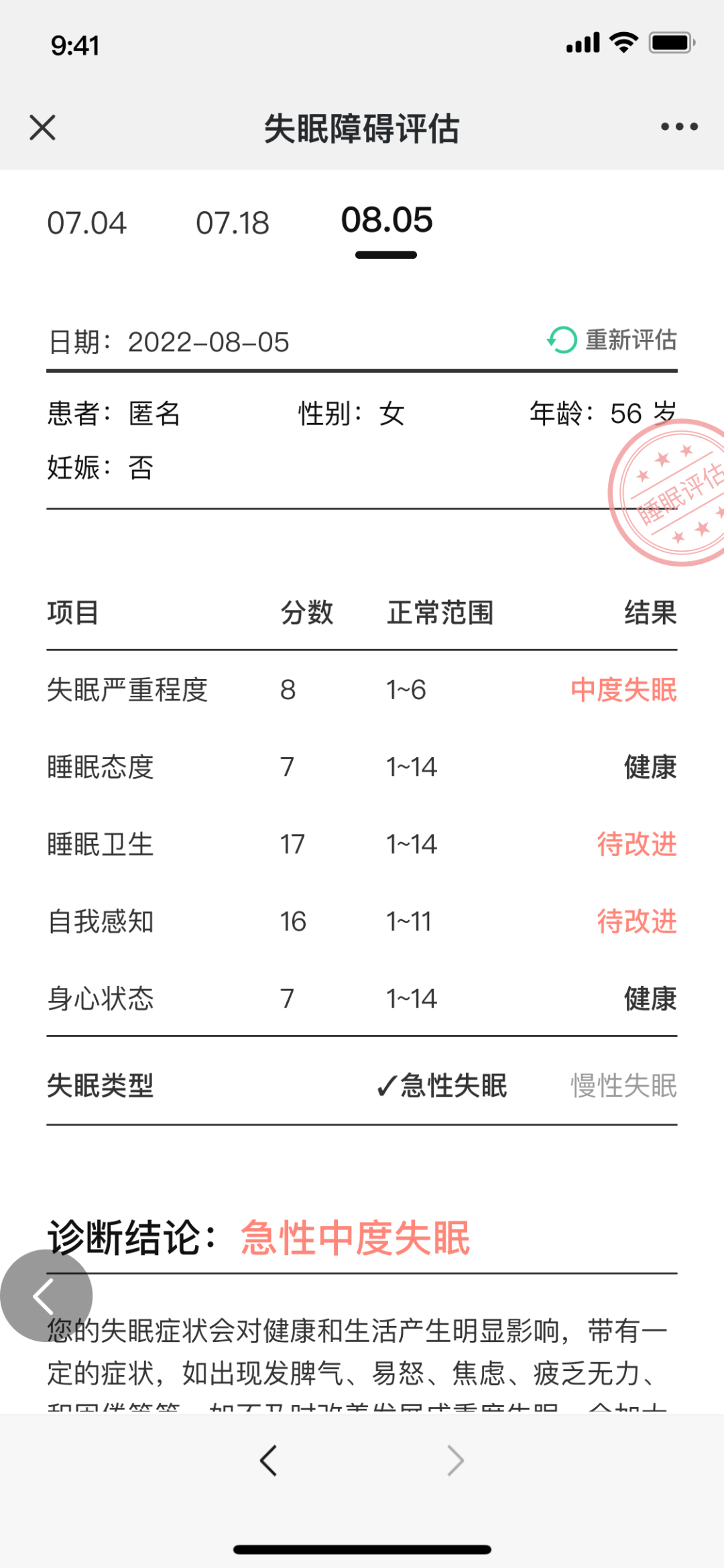This screenshot has height=1568, width=724.
Task: Open the three-dot more options menu
Action: pyautogui.click(x=679, y=127)
